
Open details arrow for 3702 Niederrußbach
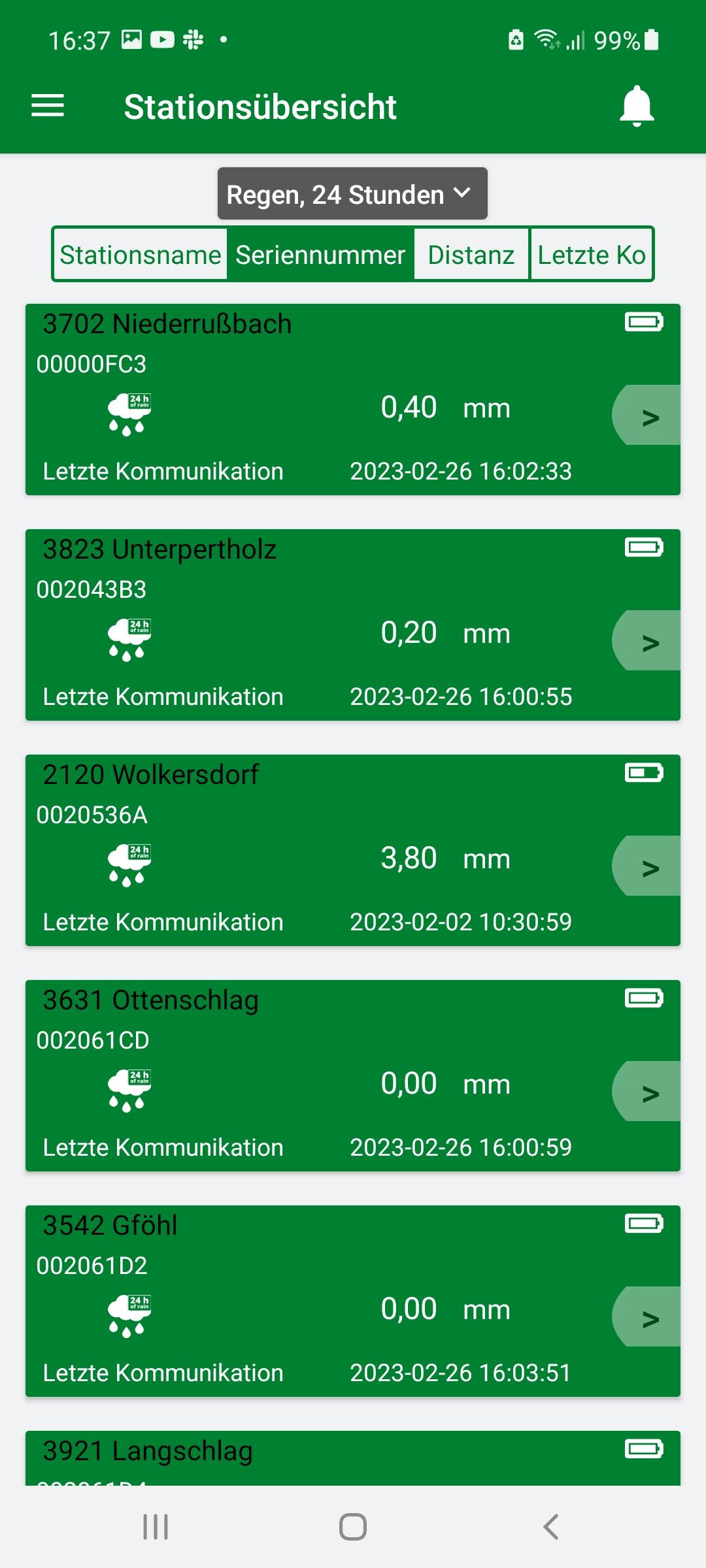click(647, 416)
